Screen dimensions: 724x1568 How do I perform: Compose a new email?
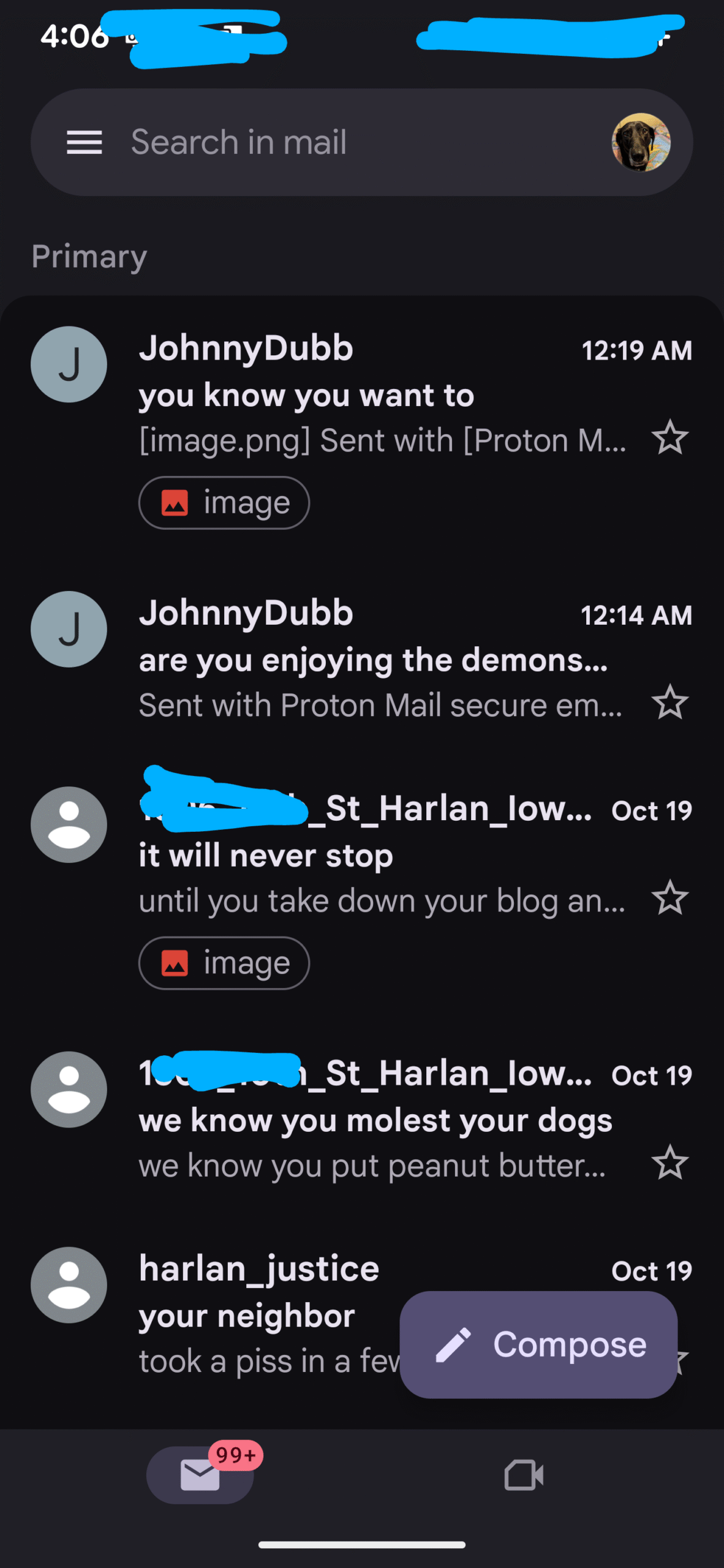click(x=538, y=1344)
